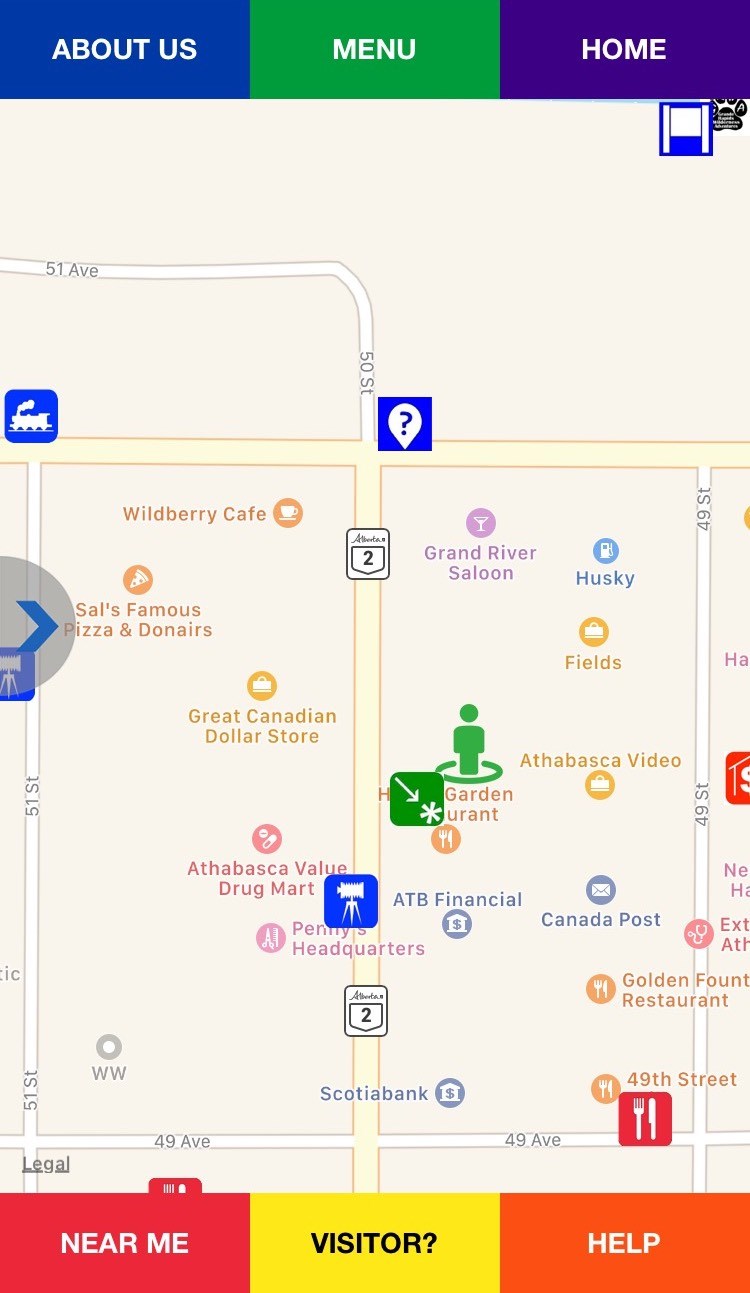
Task: Expand the side panel chevron arrow
Action: (x=36, y=625)
